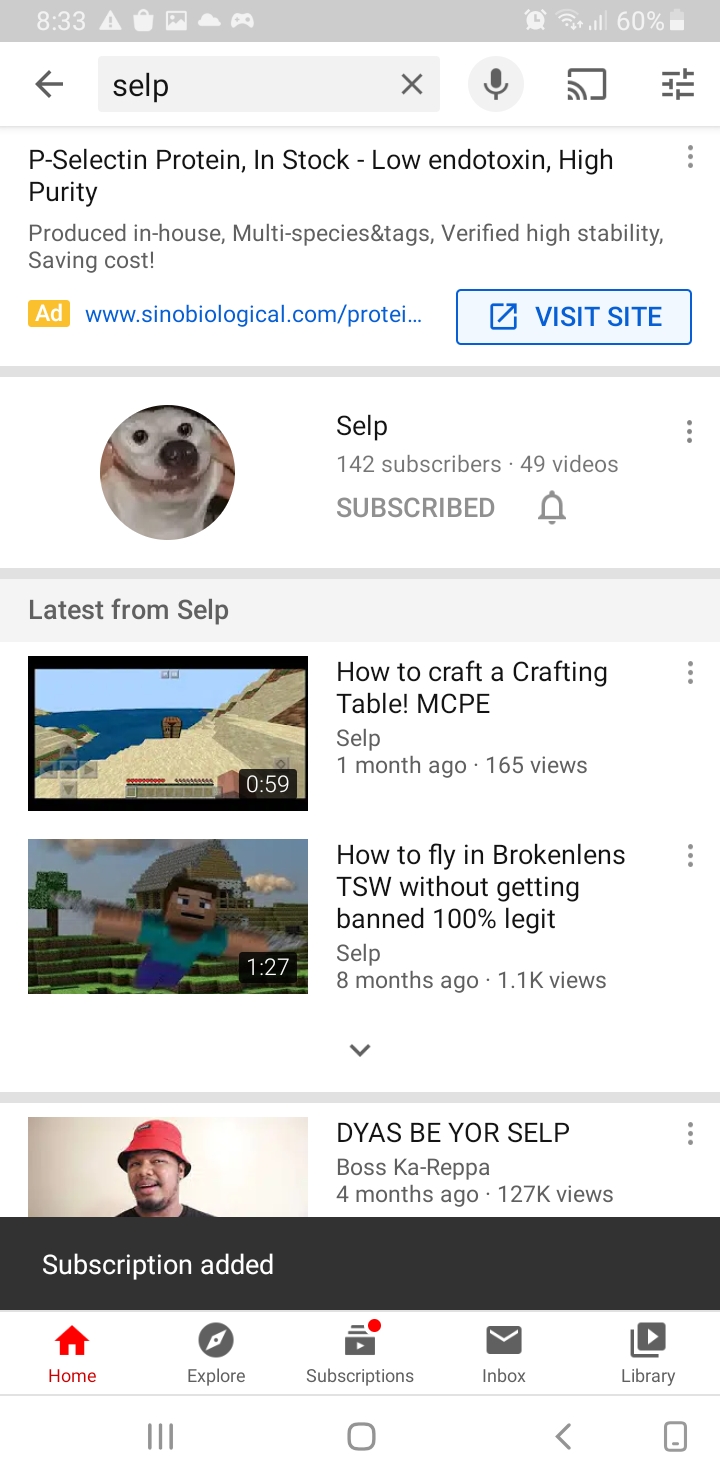Open the options menu for the ad
Image resolution: width=720 pixels, height=1480 pixels.
tap(689, 157)
